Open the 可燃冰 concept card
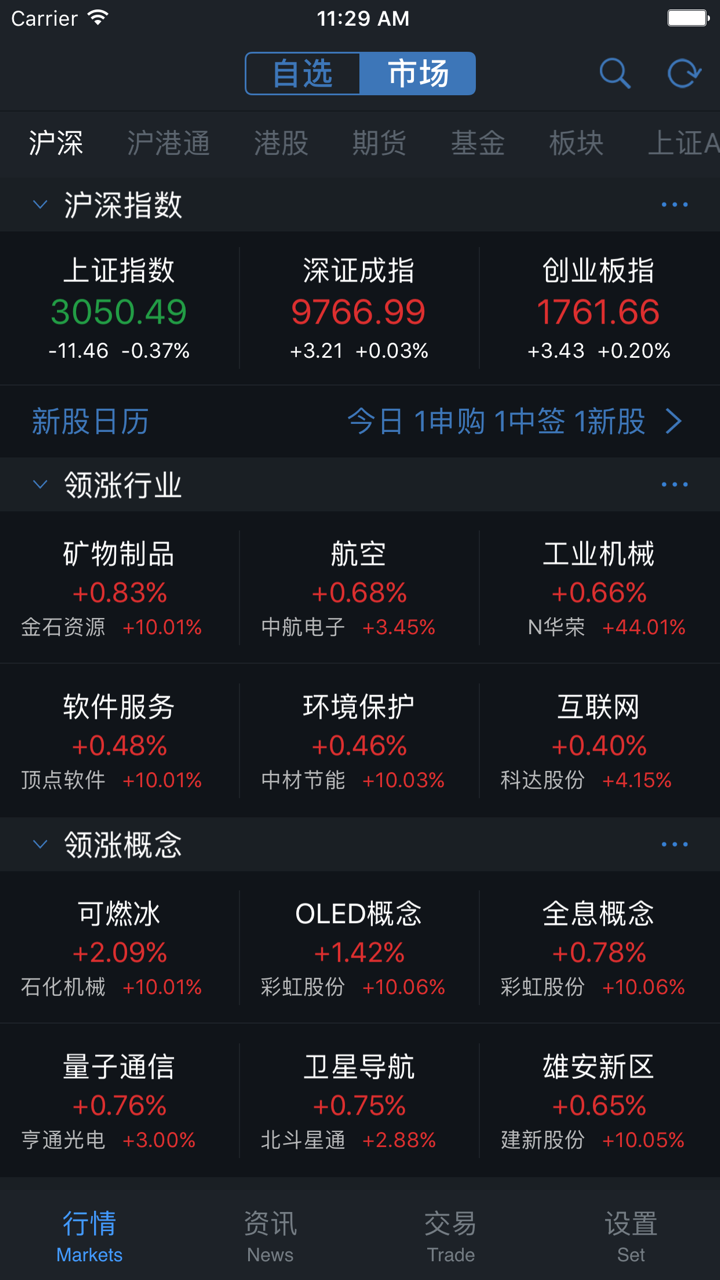Viewport: 720px width, 1280px height. click(x=119, y=948)
